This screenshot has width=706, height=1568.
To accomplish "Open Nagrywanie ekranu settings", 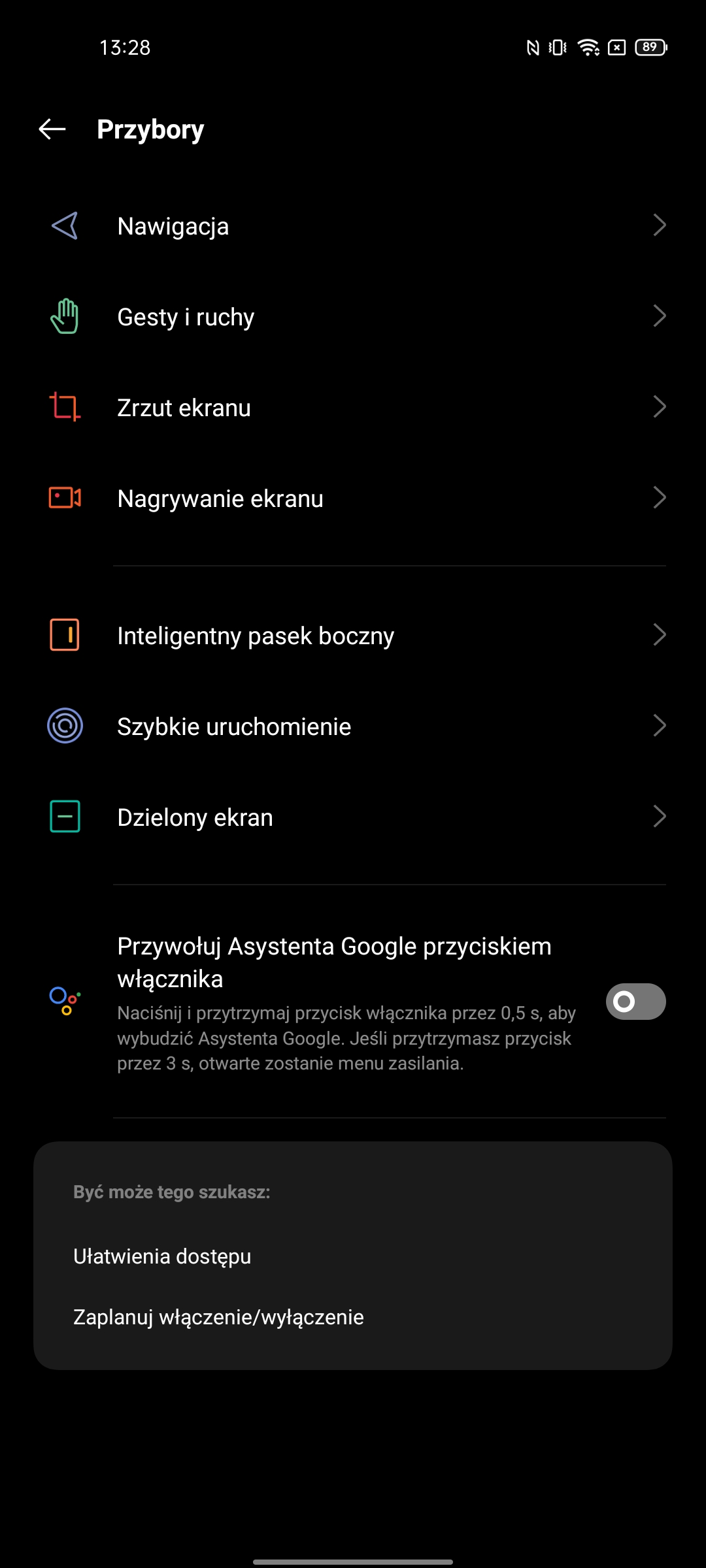I will (x=353, y=498).
